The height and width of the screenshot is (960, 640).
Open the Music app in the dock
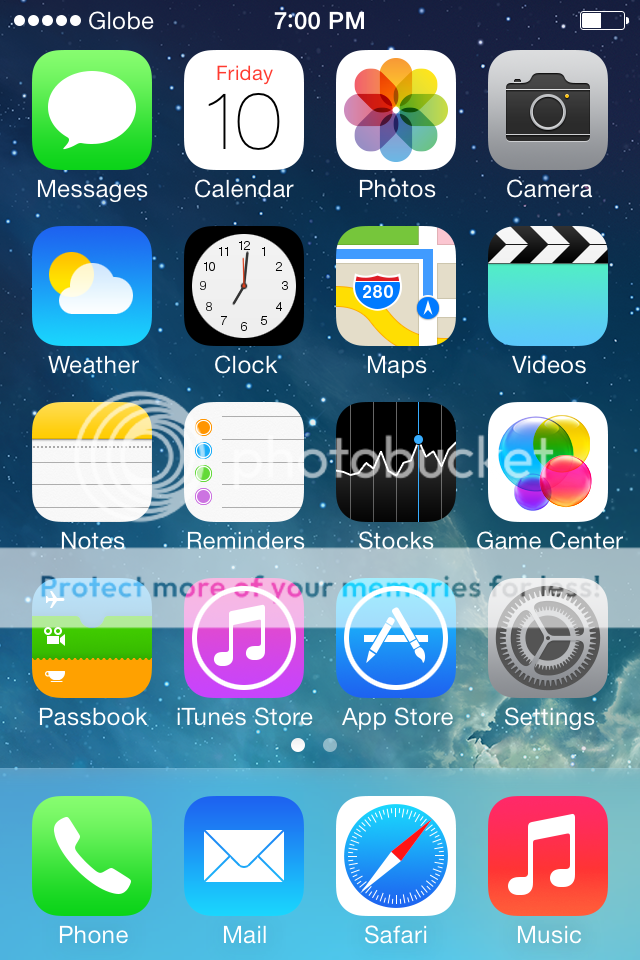pos(548,856)
